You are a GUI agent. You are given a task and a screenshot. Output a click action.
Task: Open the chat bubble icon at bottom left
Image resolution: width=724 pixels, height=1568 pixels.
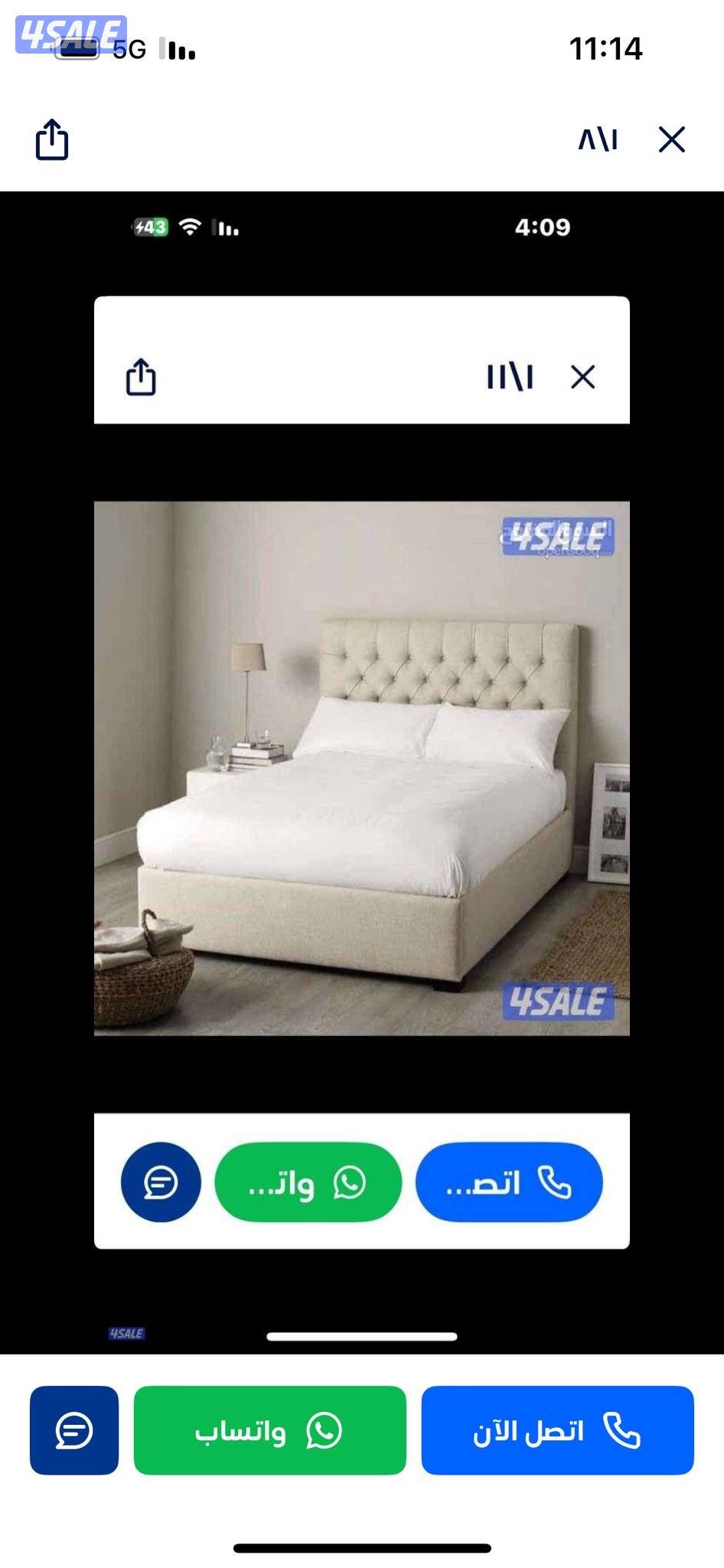72,1432
